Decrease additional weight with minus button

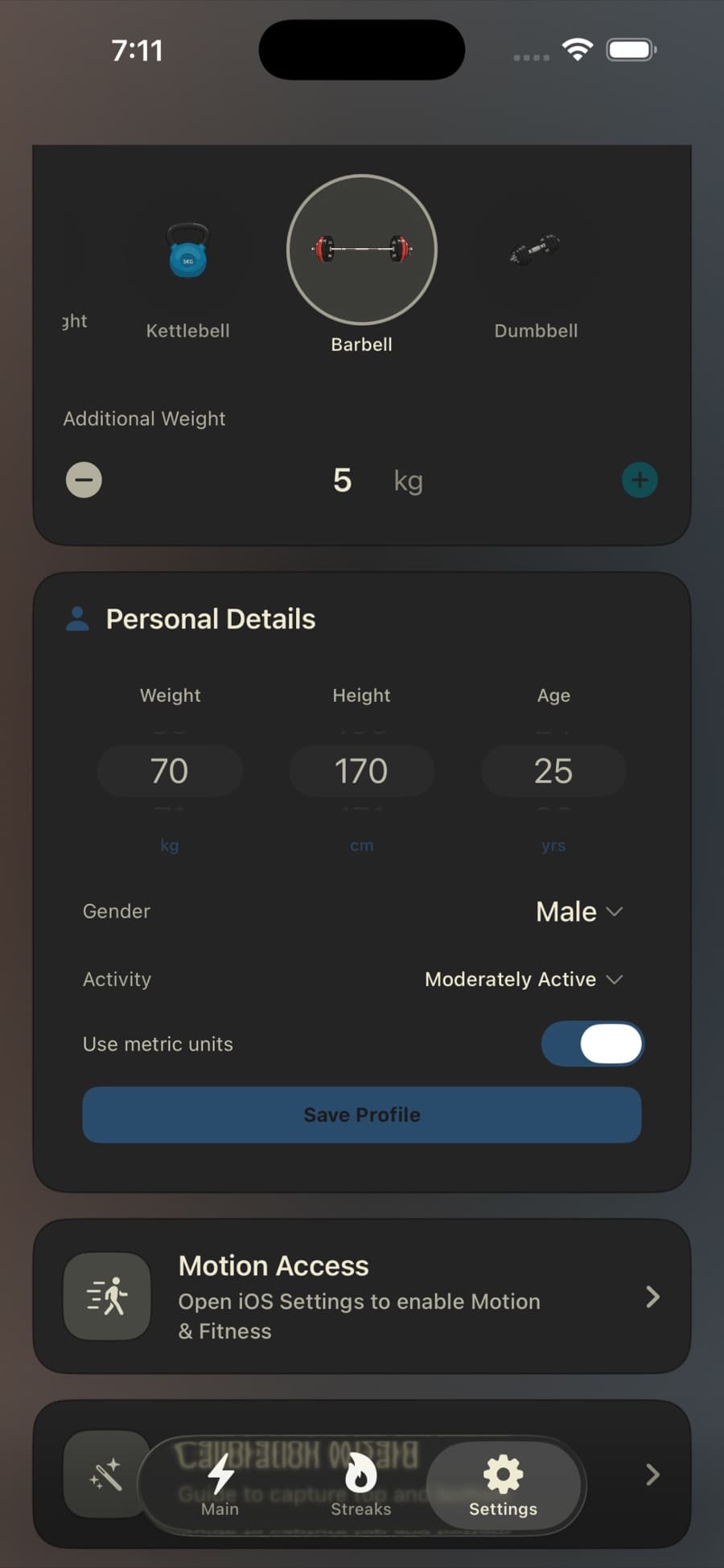(84, 481)
